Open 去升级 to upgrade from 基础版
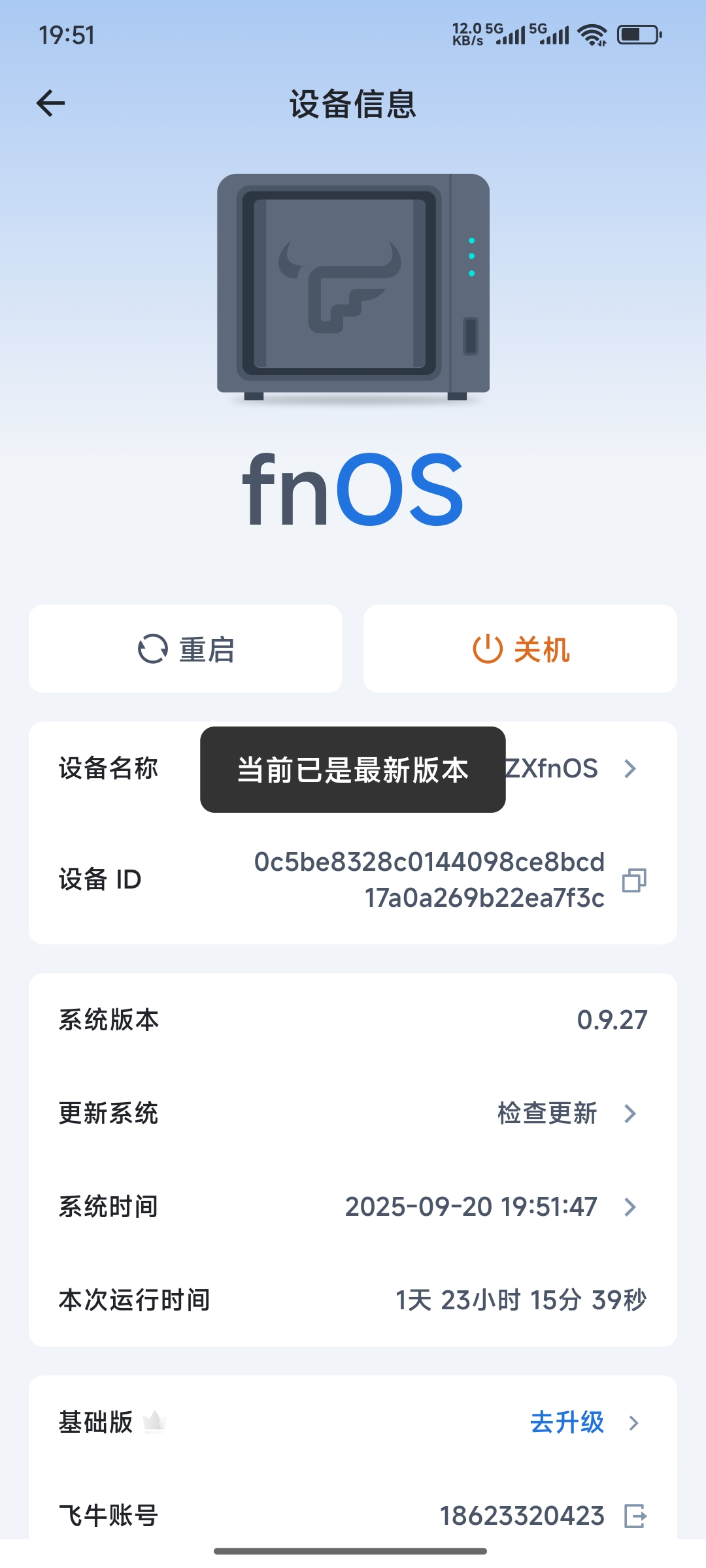The height and width of the screenshot is (1568, 706). (582, 1422)
